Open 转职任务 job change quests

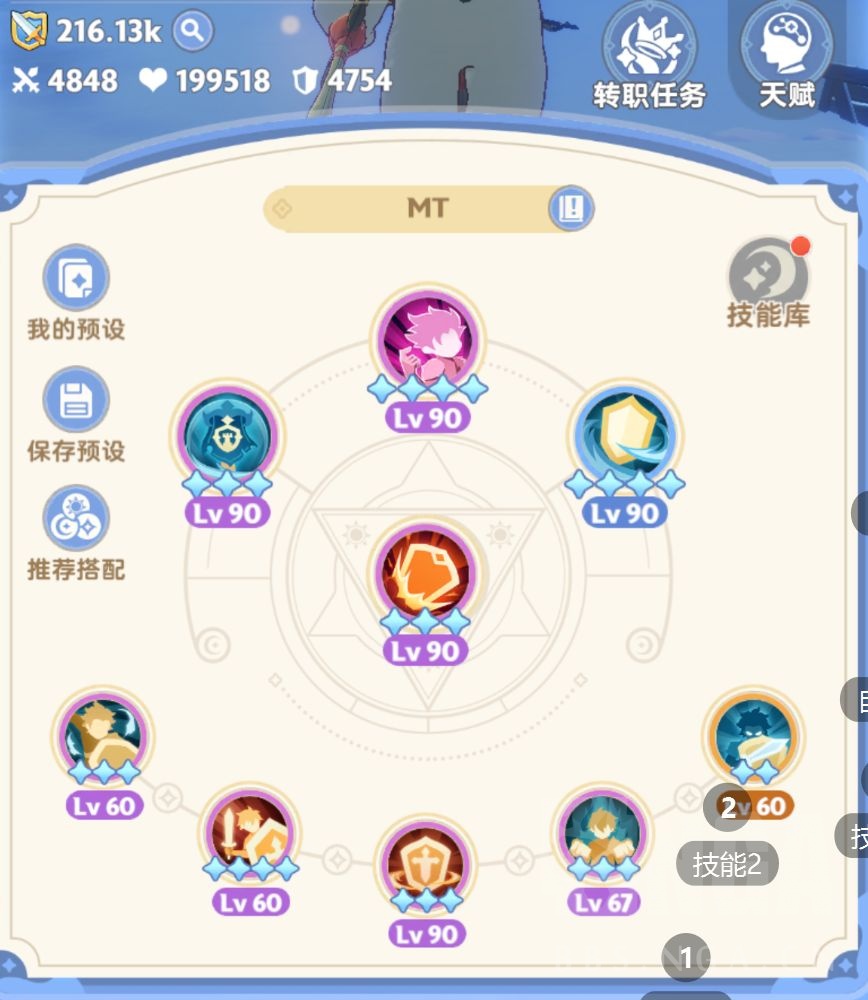[x=650, y=52]
